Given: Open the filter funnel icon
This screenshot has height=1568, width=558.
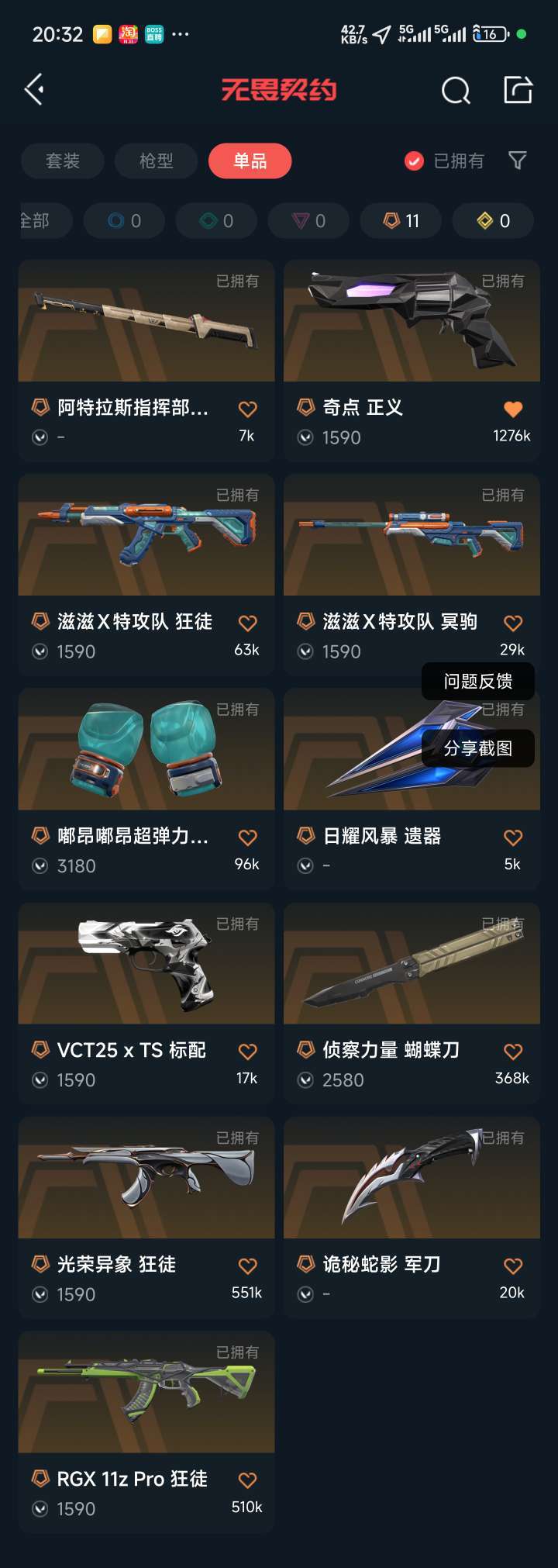Looking at the screenshot, I should [517, 161].
